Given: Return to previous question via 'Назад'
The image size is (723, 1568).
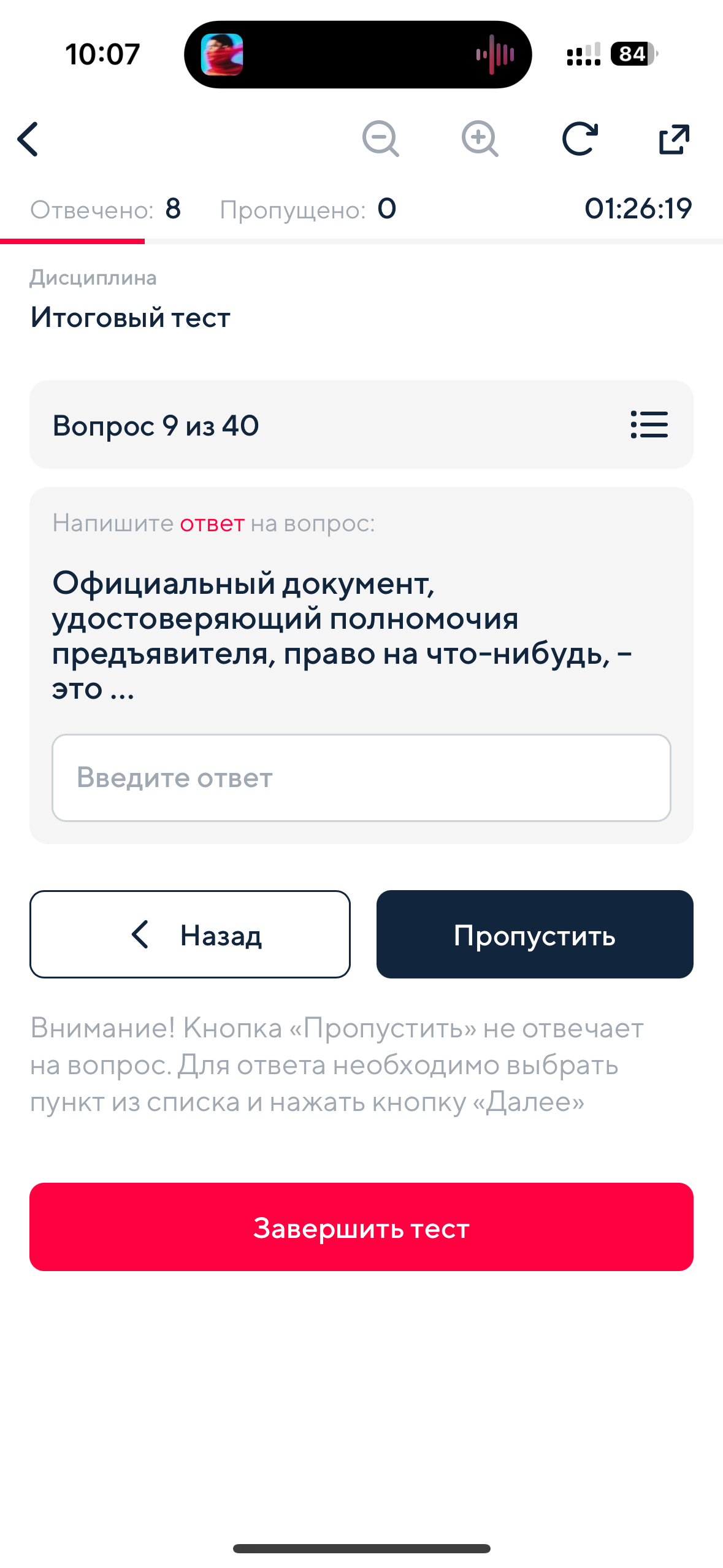Looking at the screenshot, I should point(190,934).
